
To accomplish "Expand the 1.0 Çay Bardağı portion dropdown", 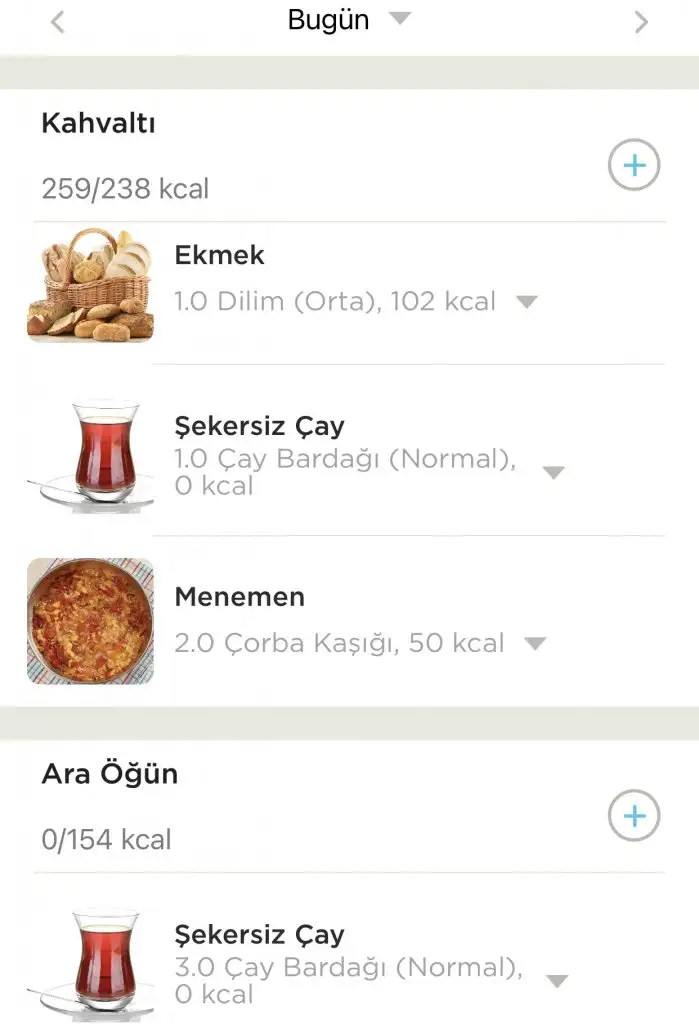I will coord(554,472).
